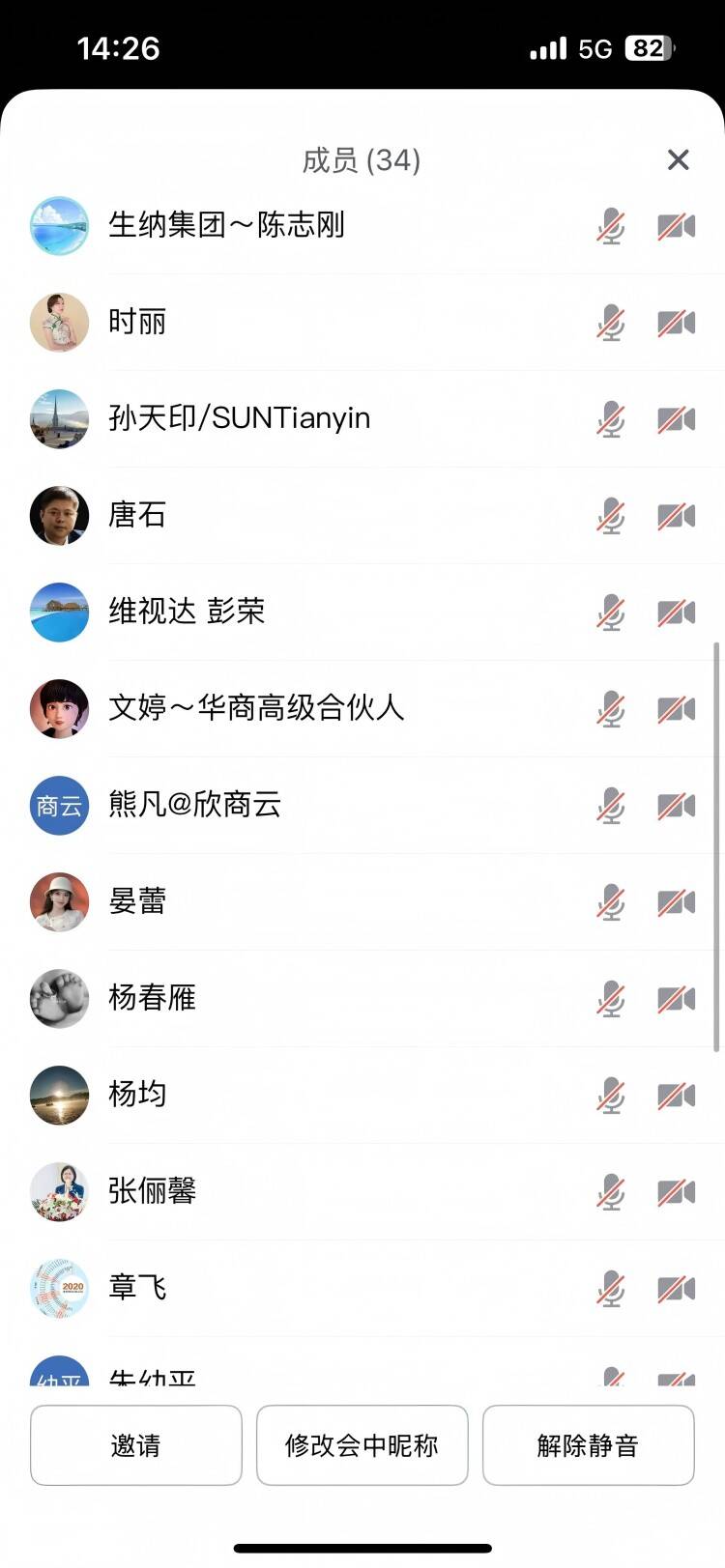Tap the camera-off icon for 杨均
The height and width of the screenshot is (1568, 725).
[676, 1096]
